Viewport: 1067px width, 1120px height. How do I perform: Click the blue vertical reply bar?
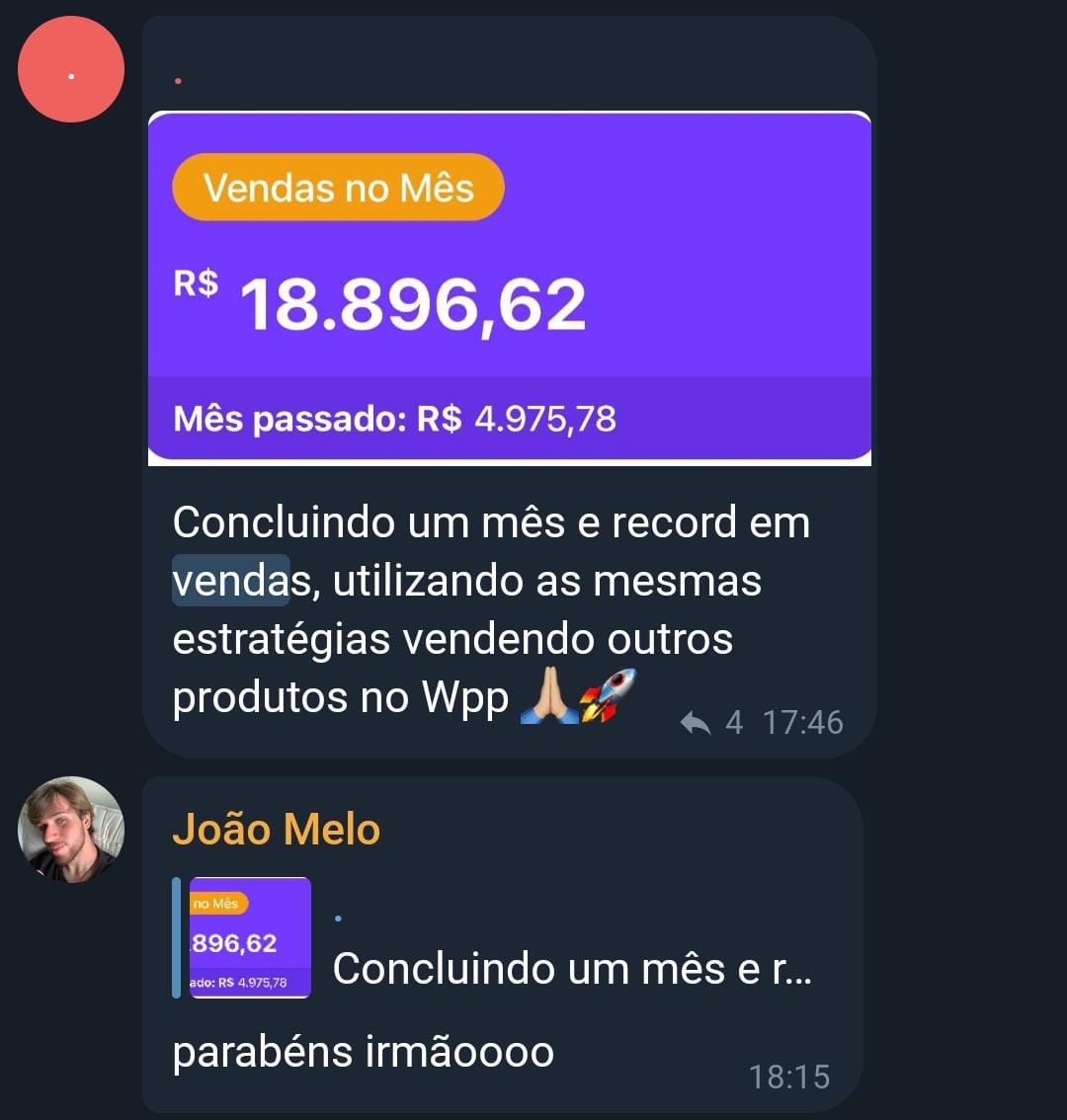178,938
